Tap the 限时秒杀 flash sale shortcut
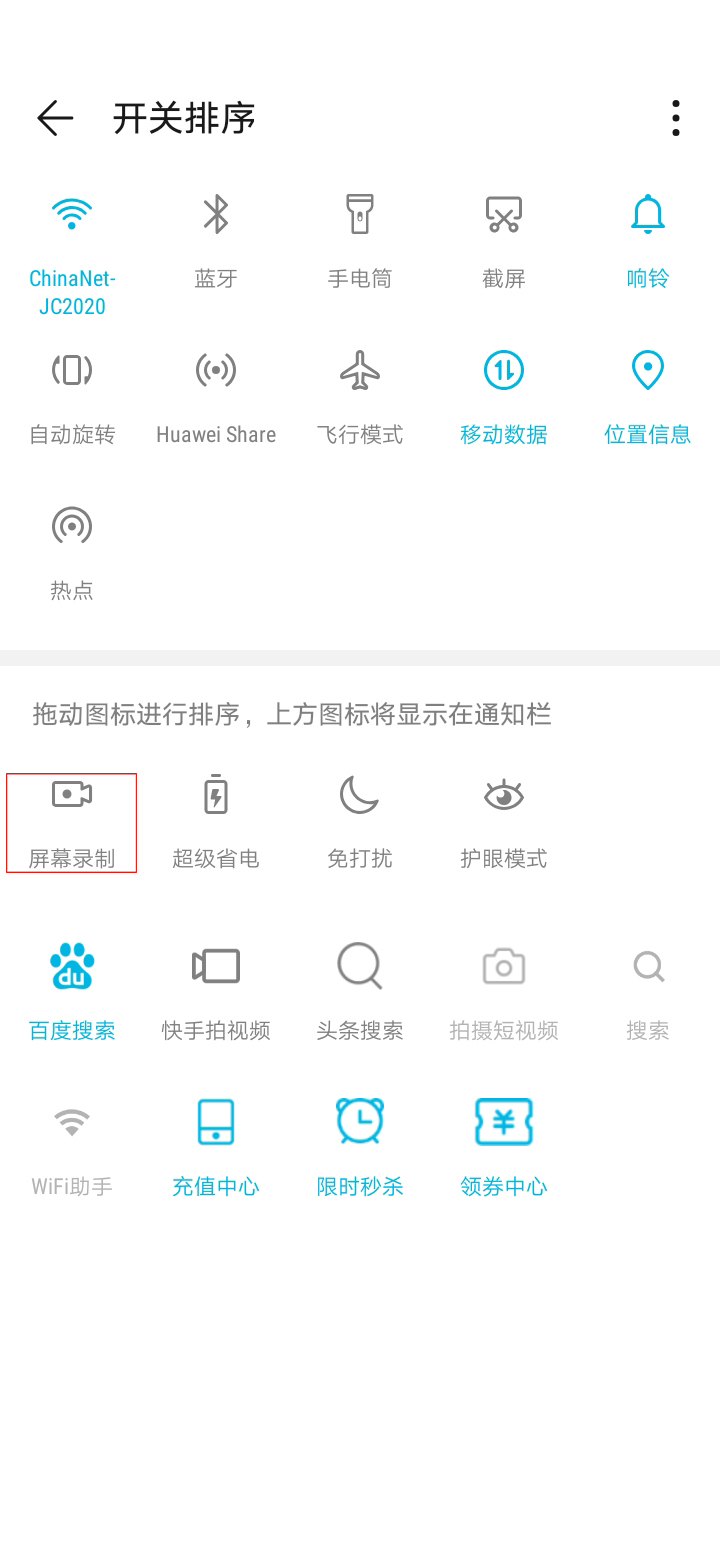The image size is (720, 1560). 360,1122
